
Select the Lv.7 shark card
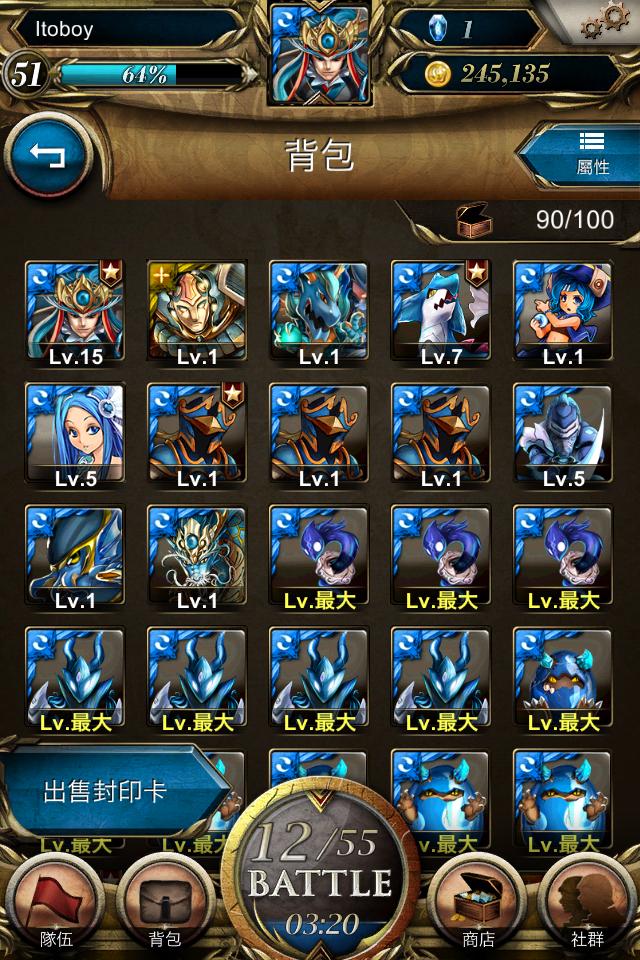[x=440, y=312]
